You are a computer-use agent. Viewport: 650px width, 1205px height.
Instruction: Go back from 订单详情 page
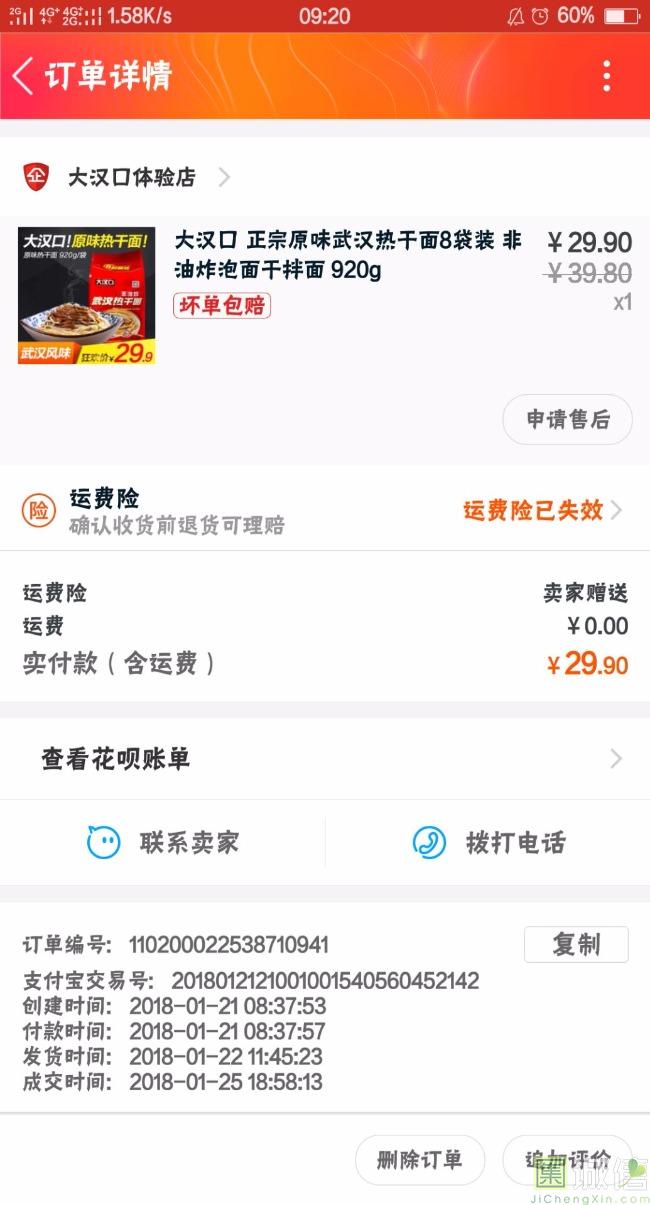[24, 76]
